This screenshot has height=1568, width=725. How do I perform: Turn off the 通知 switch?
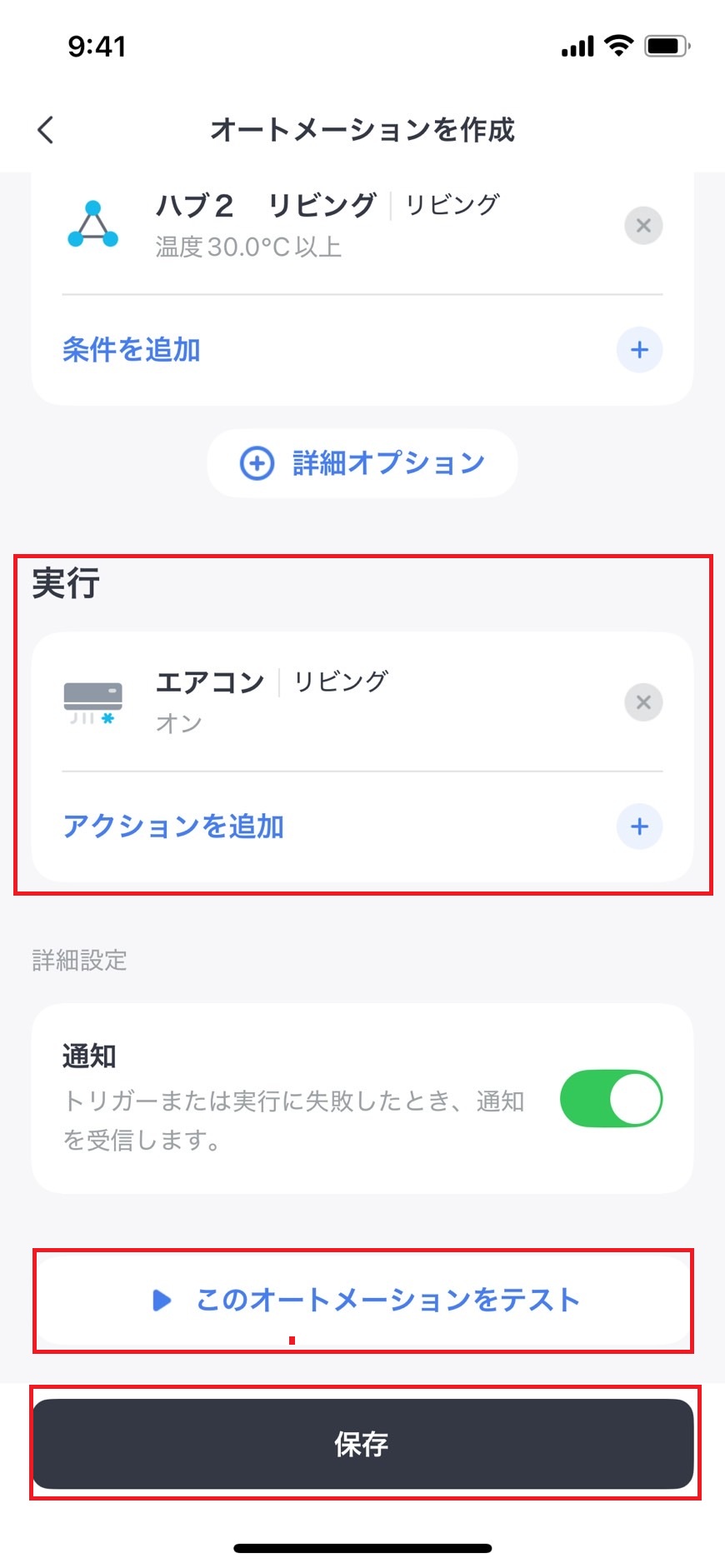tap(610, 1099)
